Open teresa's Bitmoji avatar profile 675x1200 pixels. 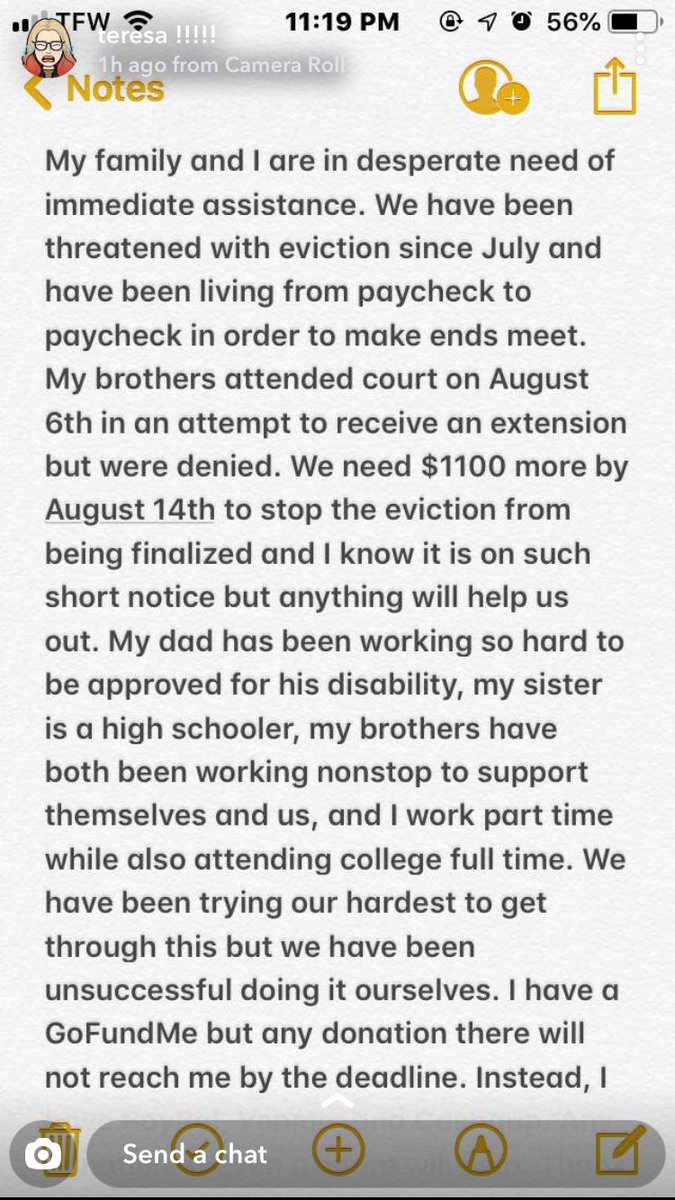coord(48,49)
